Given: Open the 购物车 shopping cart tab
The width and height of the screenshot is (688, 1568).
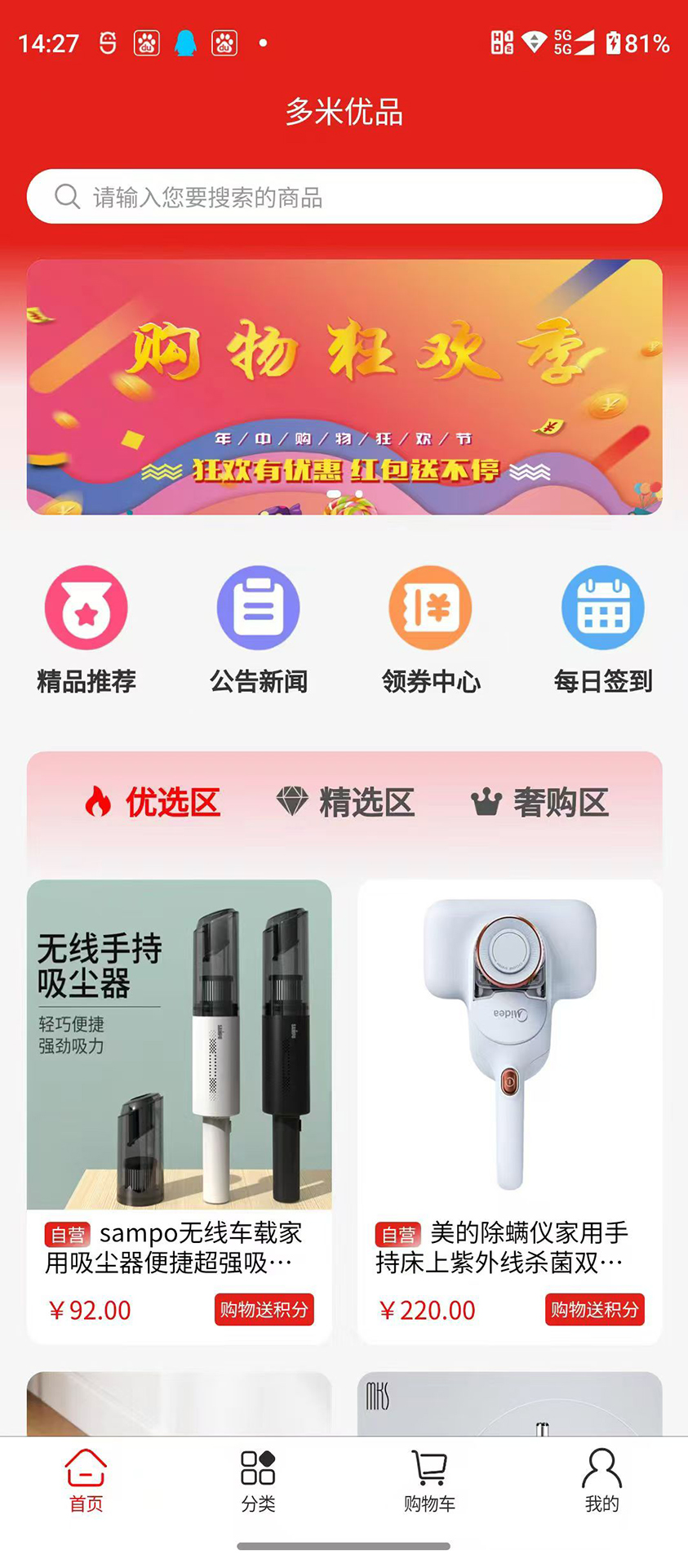Looking at the screenshot, I should (x=429, y=1481).
